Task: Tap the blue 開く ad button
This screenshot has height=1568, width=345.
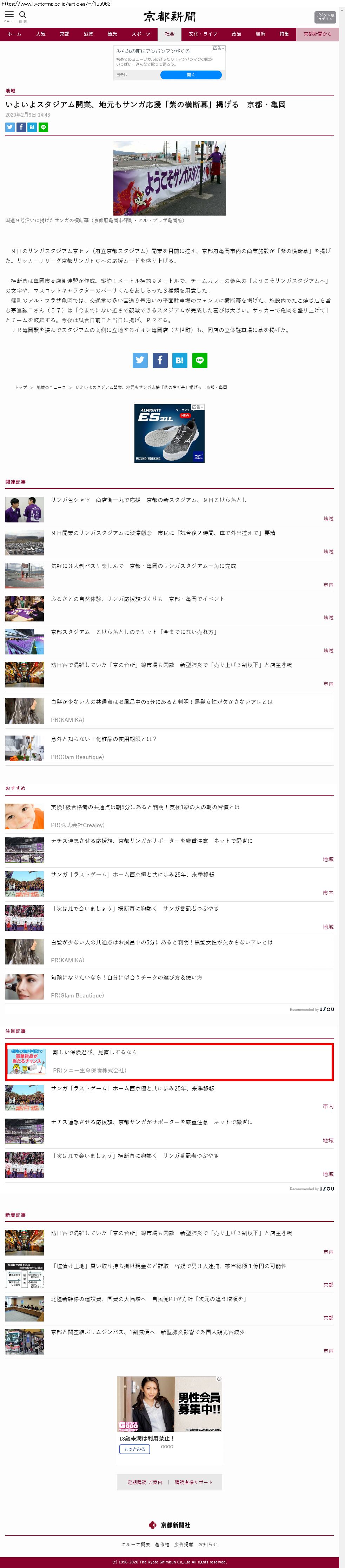Action: (191, 75)
